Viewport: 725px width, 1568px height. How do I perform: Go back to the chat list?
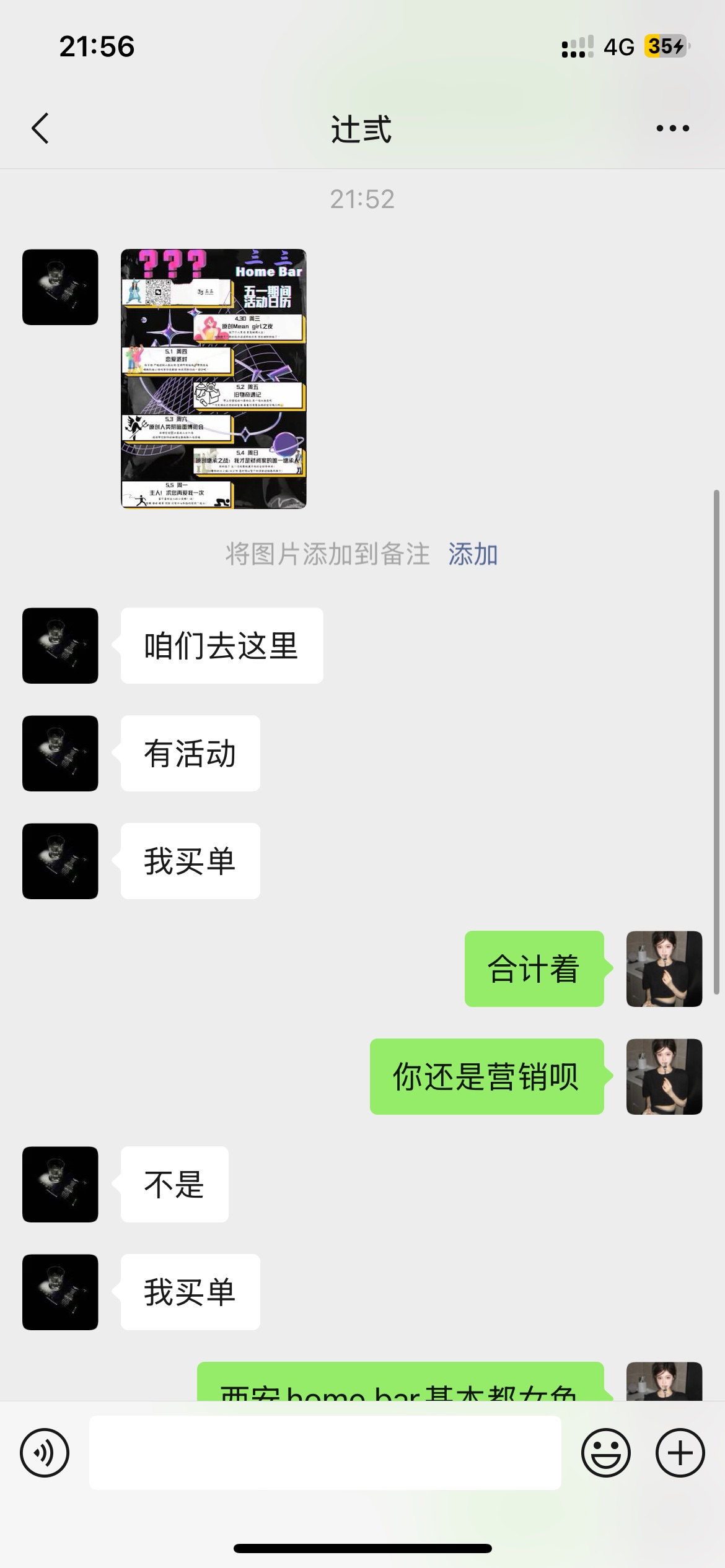(x=40, y=129)
